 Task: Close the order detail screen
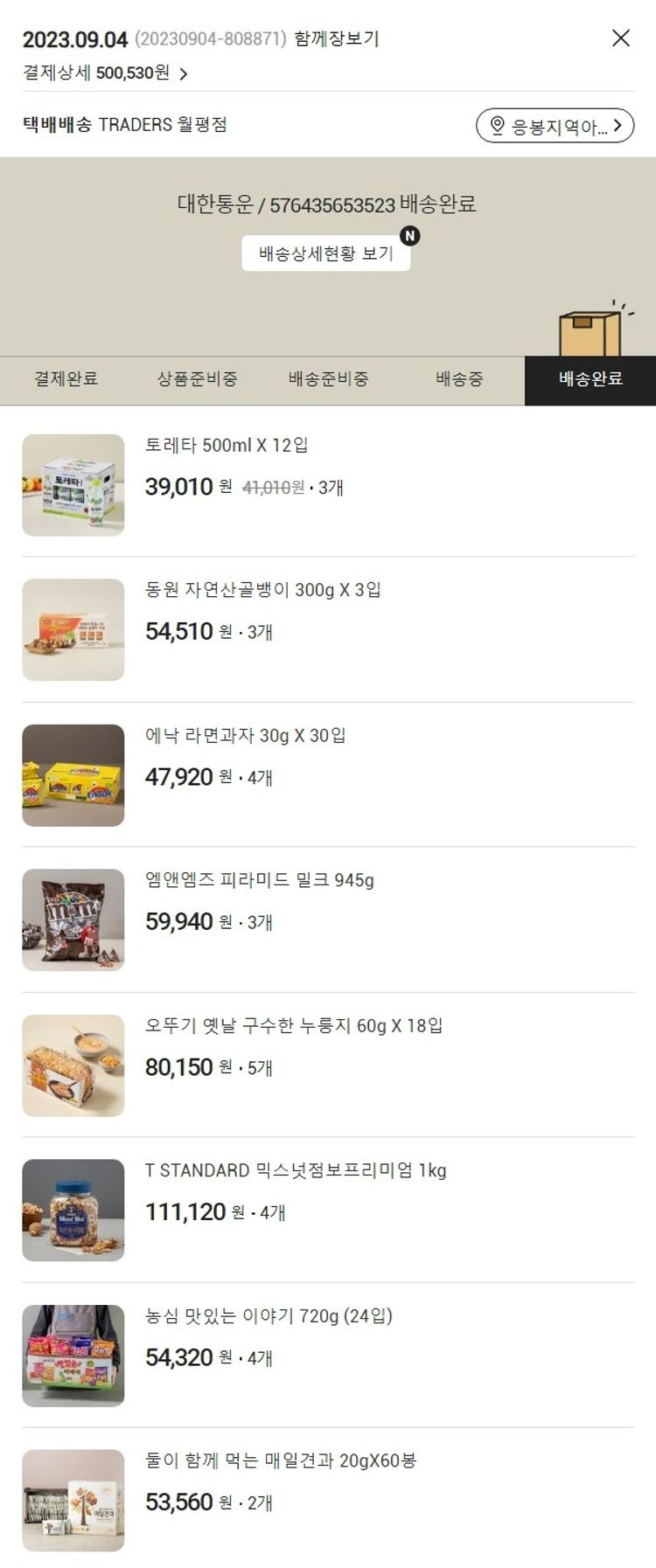tap(620, 38)
